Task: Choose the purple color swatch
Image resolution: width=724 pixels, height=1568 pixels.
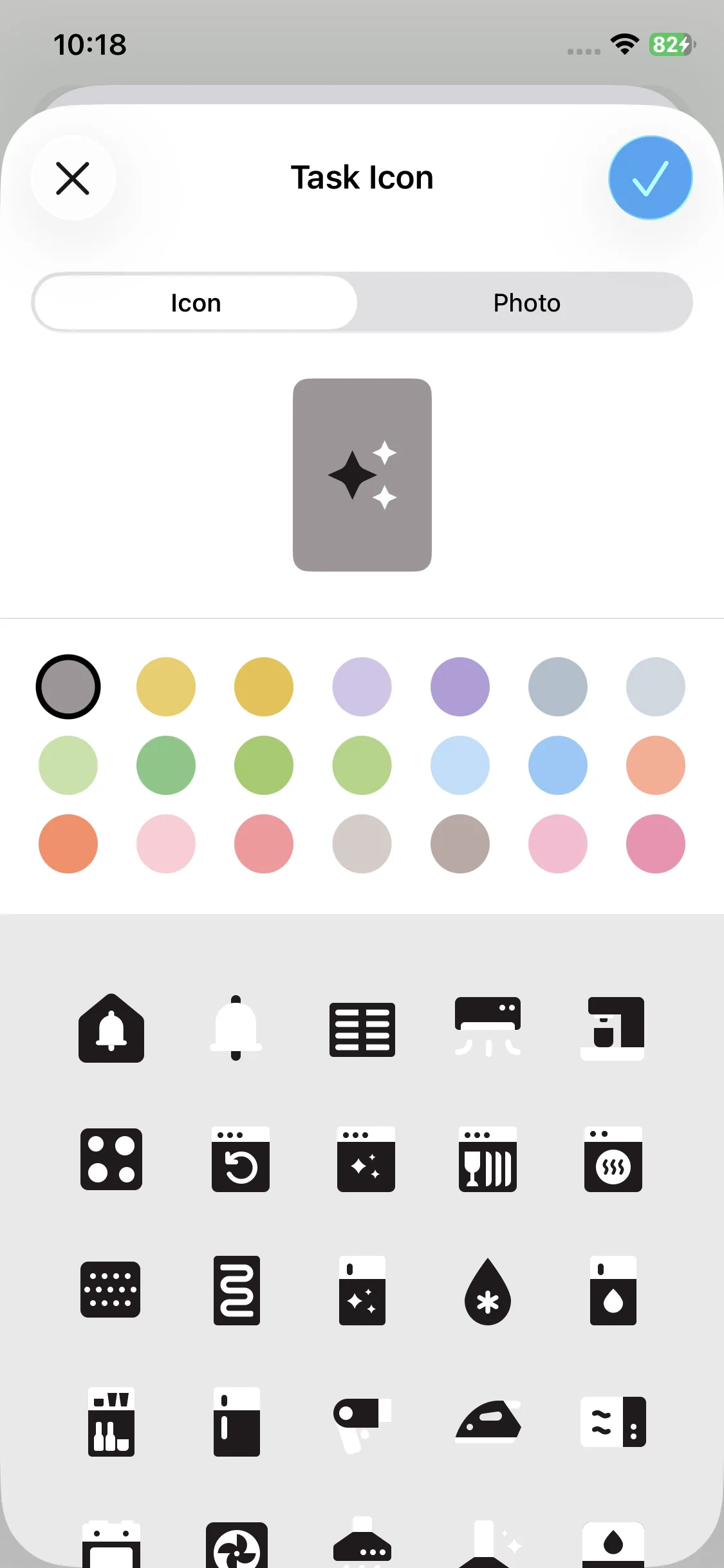Action: click(459, 687)
